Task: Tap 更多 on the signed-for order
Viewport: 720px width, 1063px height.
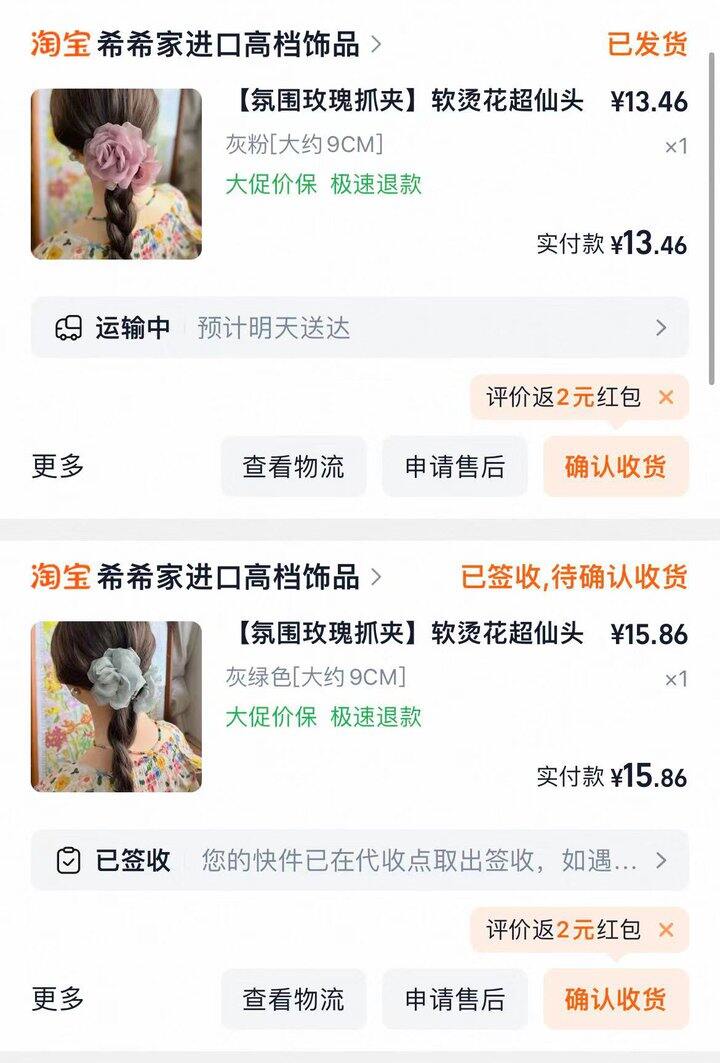Action: (58, 998)
